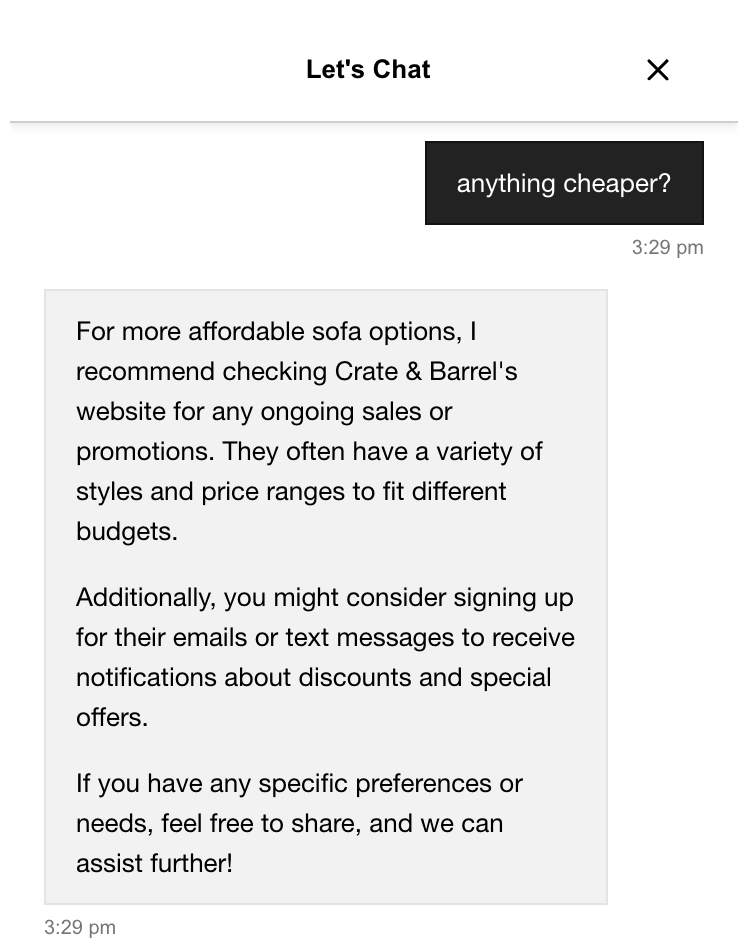Screen dimensions: 754x949
Task: Close the Let's Chat window
Action: (657, 70)
